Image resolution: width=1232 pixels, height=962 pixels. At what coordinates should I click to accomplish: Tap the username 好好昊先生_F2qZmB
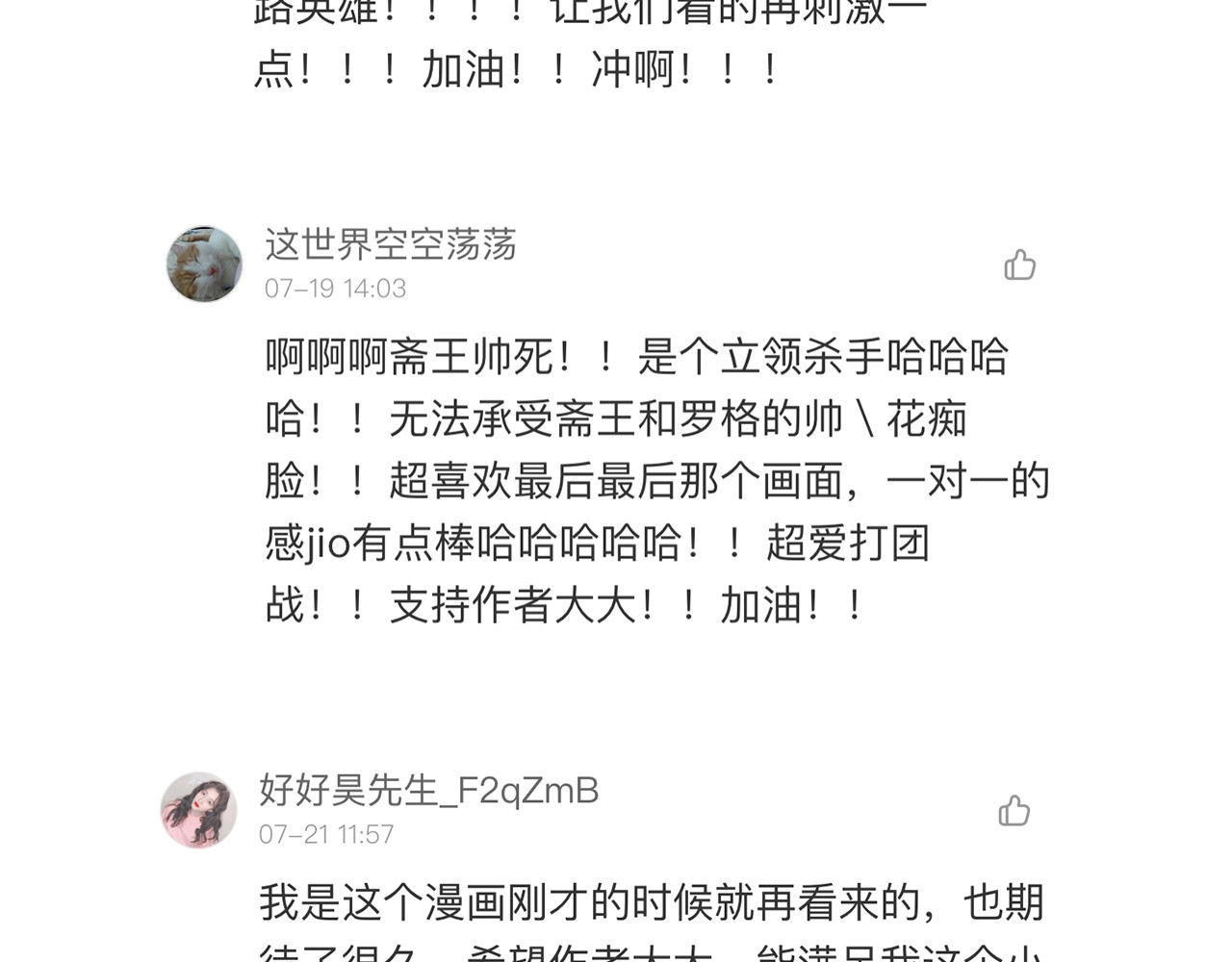pos(428,791)
